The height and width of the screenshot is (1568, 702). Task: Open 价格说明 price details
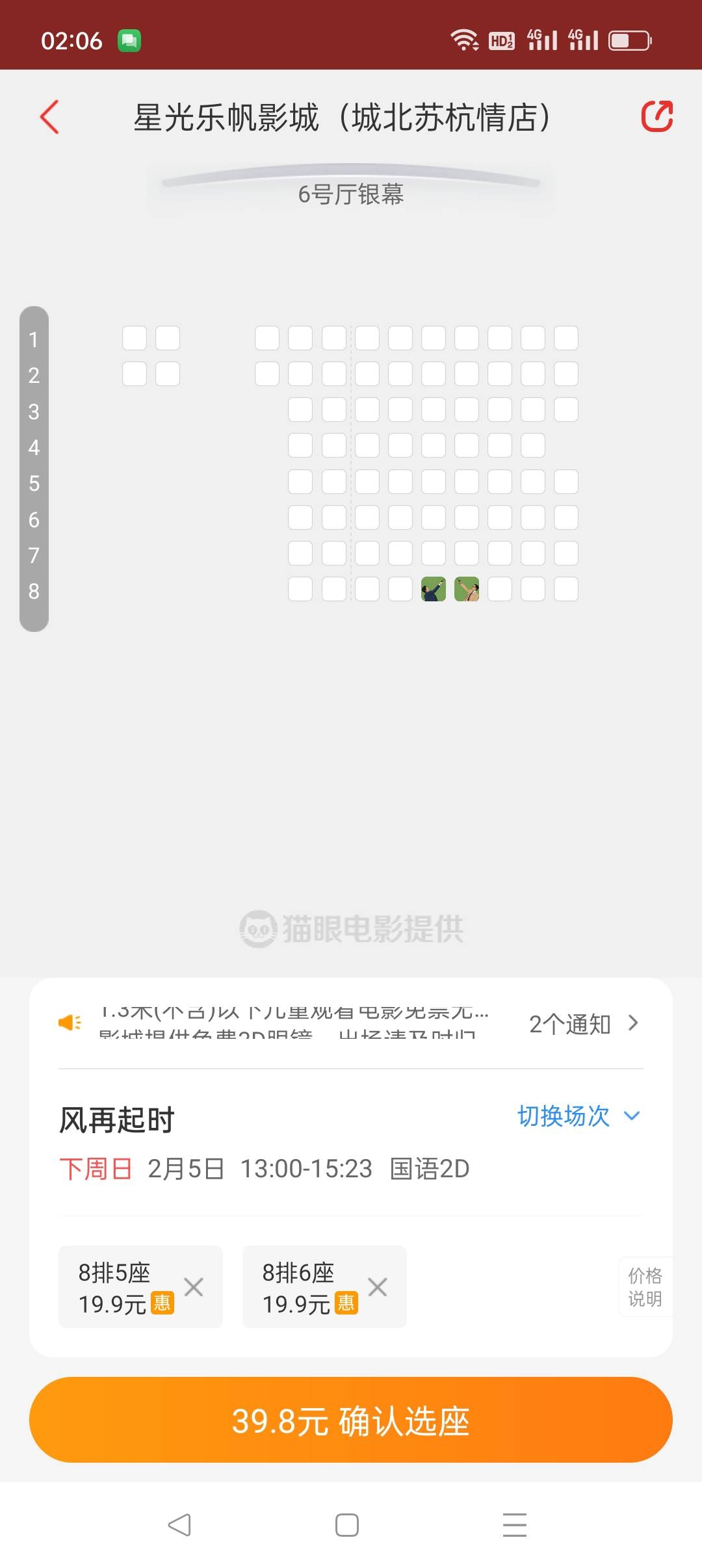coord(644,1287)
